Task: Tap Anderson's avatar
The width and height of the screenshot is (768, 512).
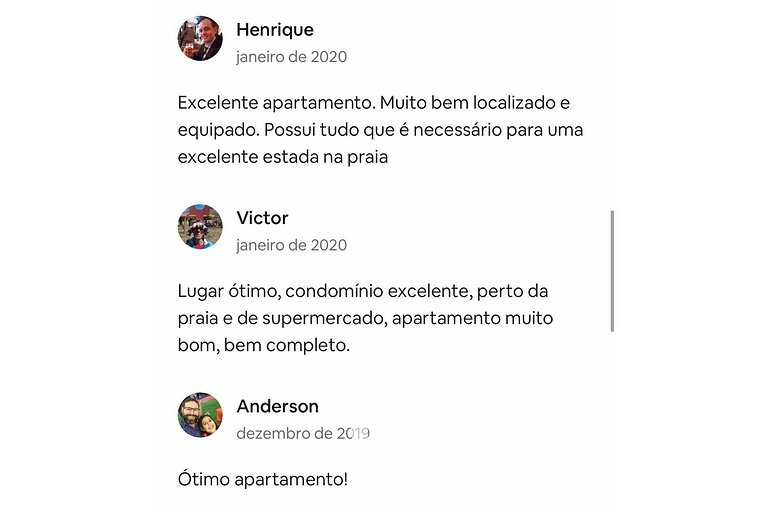Action: tap(200, 415)
